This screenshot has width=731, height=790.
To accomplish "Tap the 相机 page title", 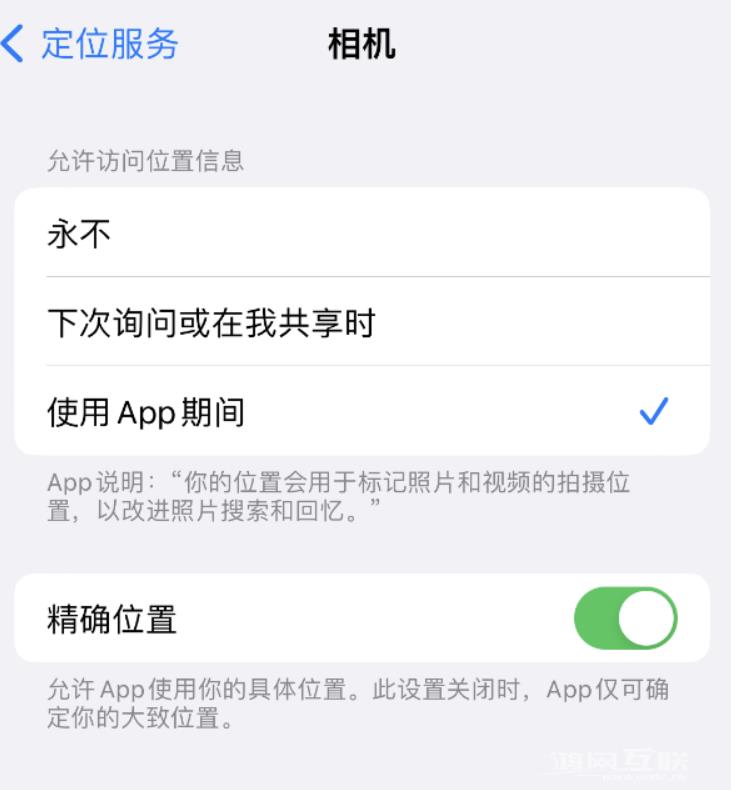I will (x=360, y=43).
